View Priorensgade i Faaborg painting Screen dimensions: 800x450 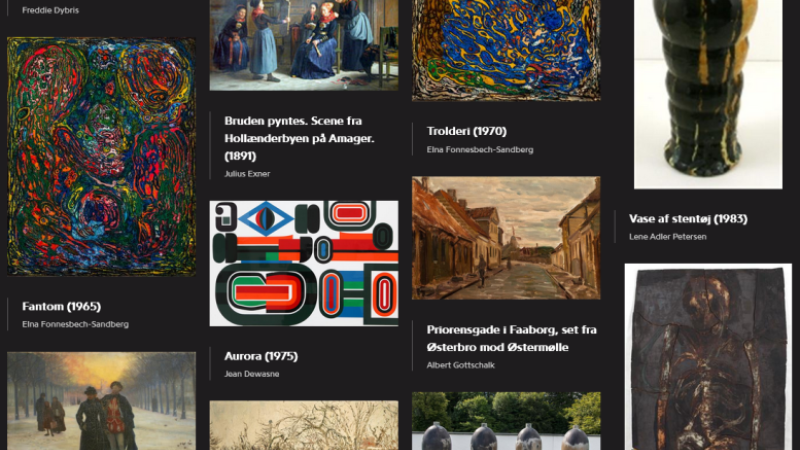coord(506,238)
